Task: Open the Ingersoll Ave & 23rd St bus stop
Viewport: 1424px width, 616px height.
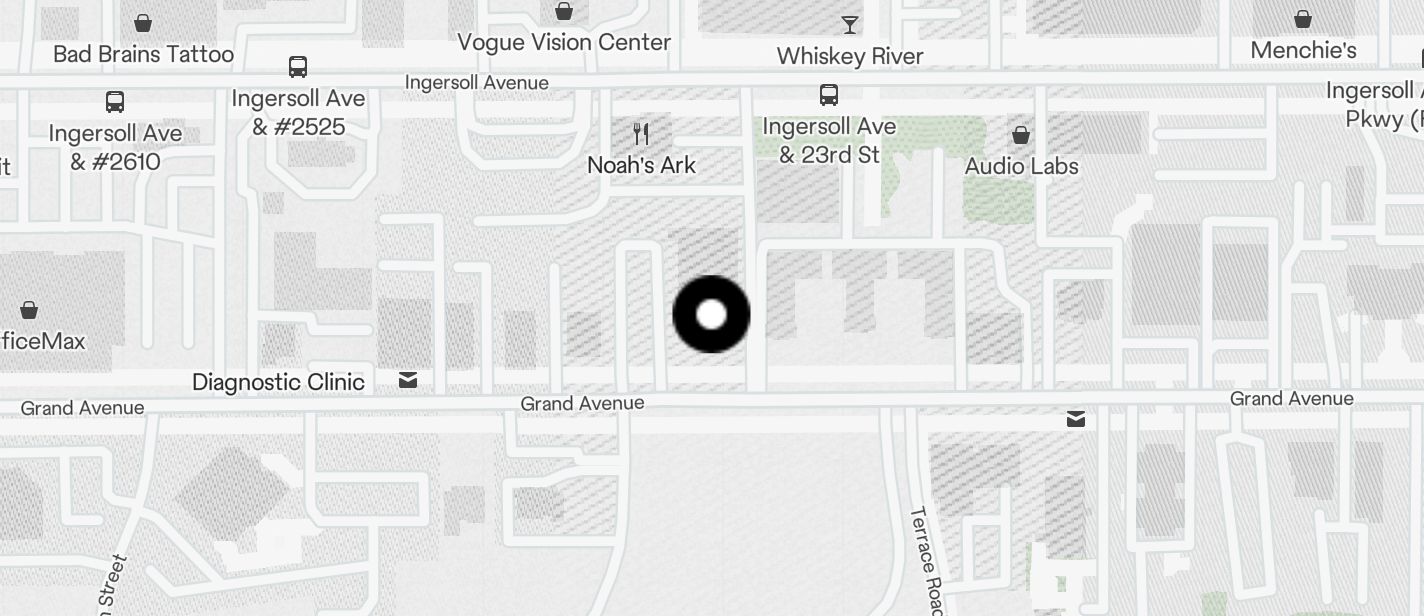Action: pyautogui.click(x=829, y=96)
